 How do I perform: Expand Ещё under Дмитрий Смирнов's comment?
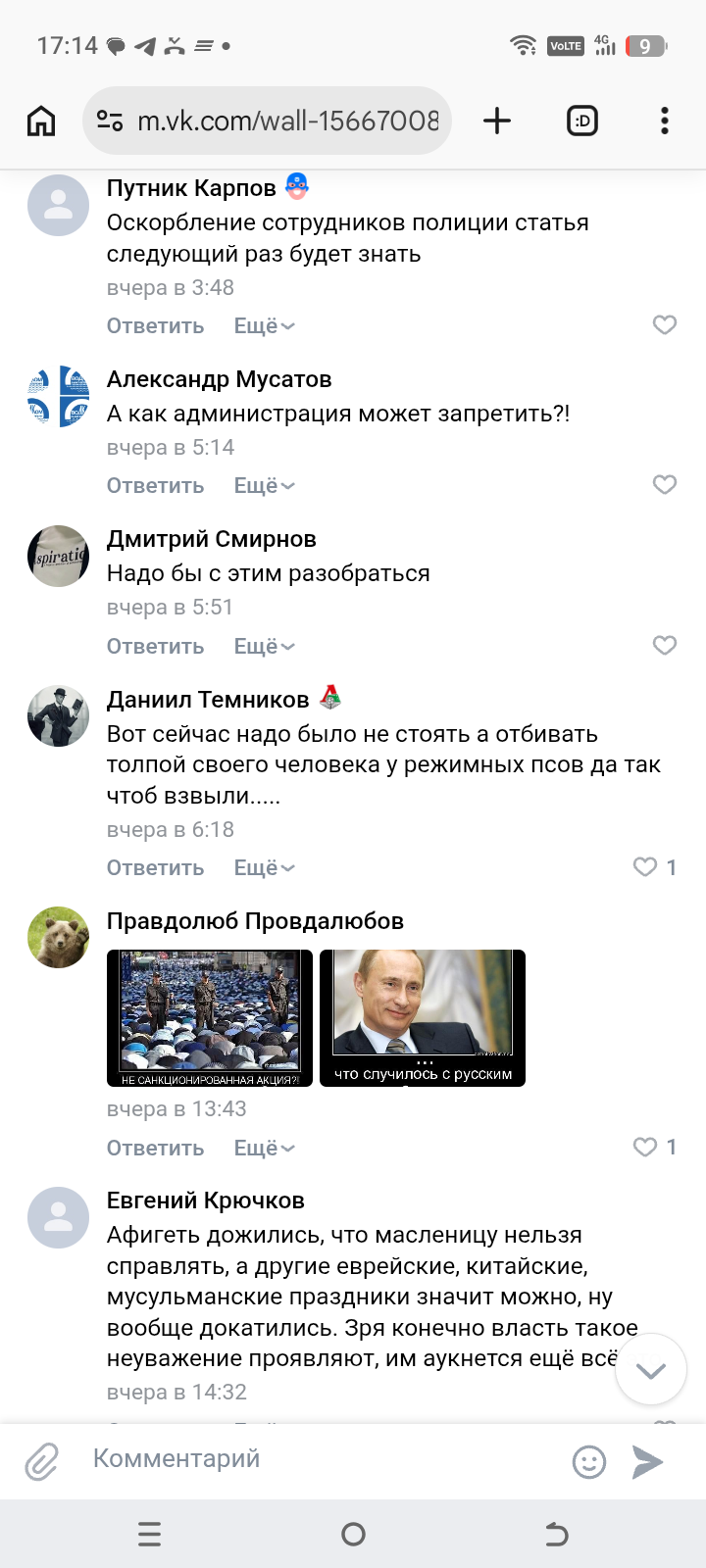click(x=264, y=646)
